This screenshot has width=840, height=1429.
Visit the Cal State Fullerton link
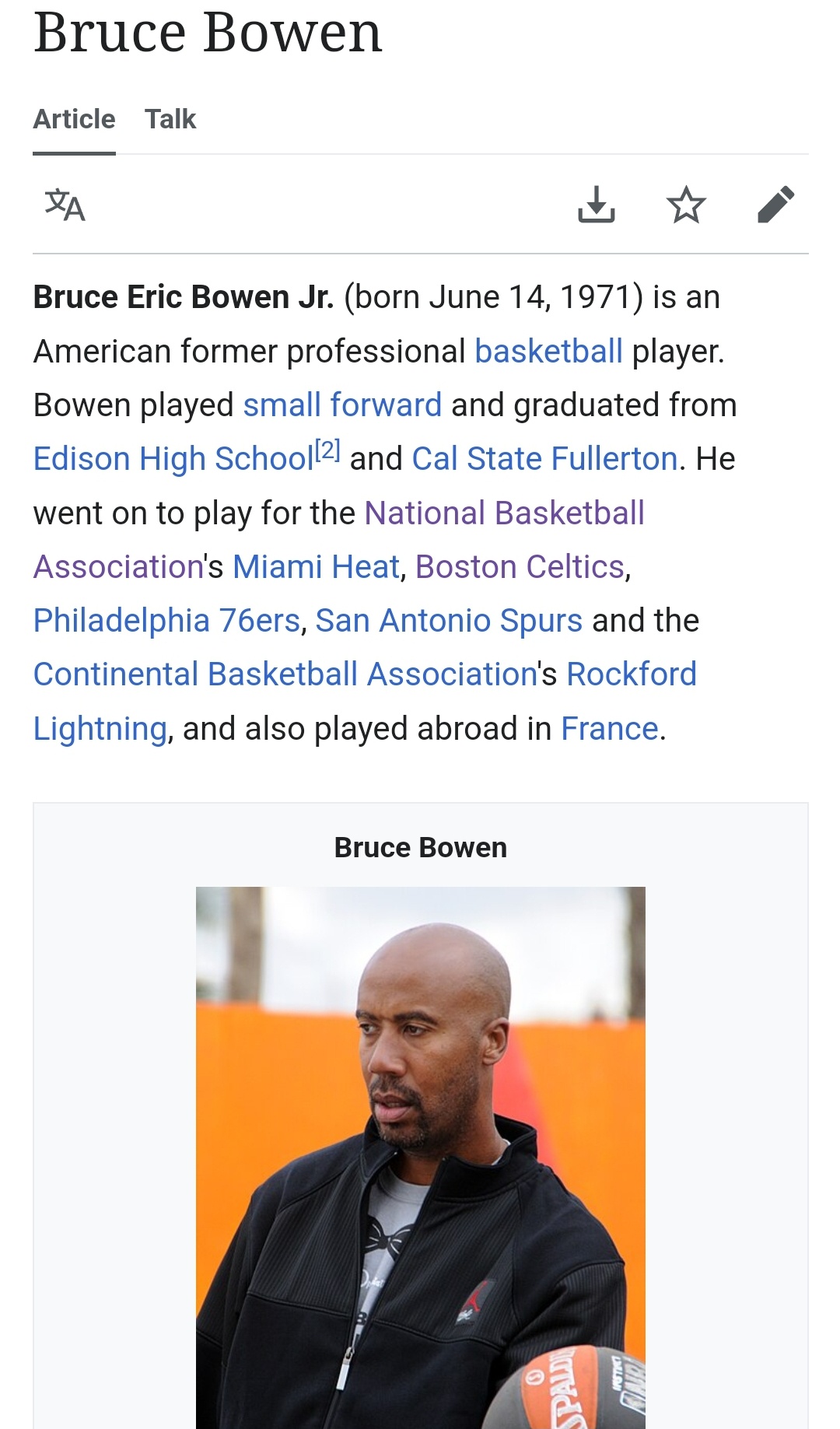[544, 459]
